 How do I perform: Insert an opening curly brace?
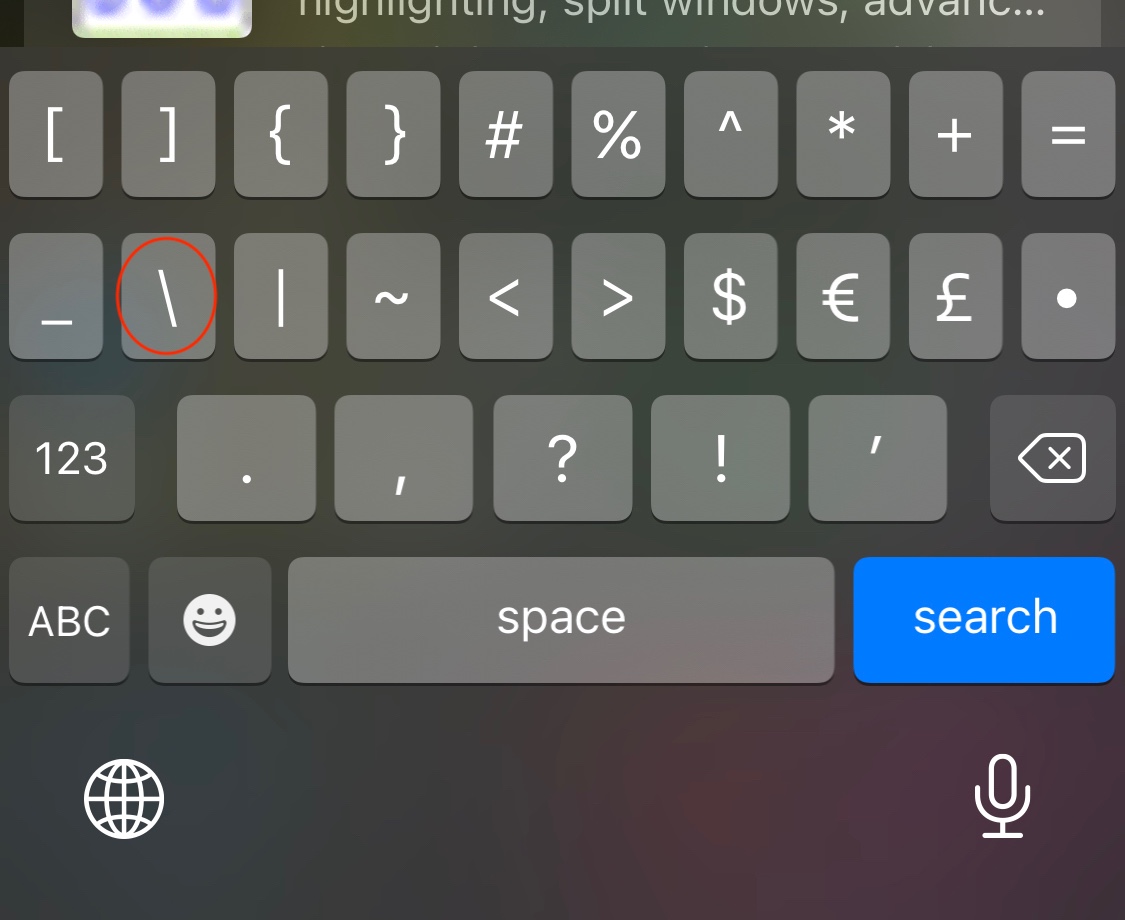[x=280, y=134]
